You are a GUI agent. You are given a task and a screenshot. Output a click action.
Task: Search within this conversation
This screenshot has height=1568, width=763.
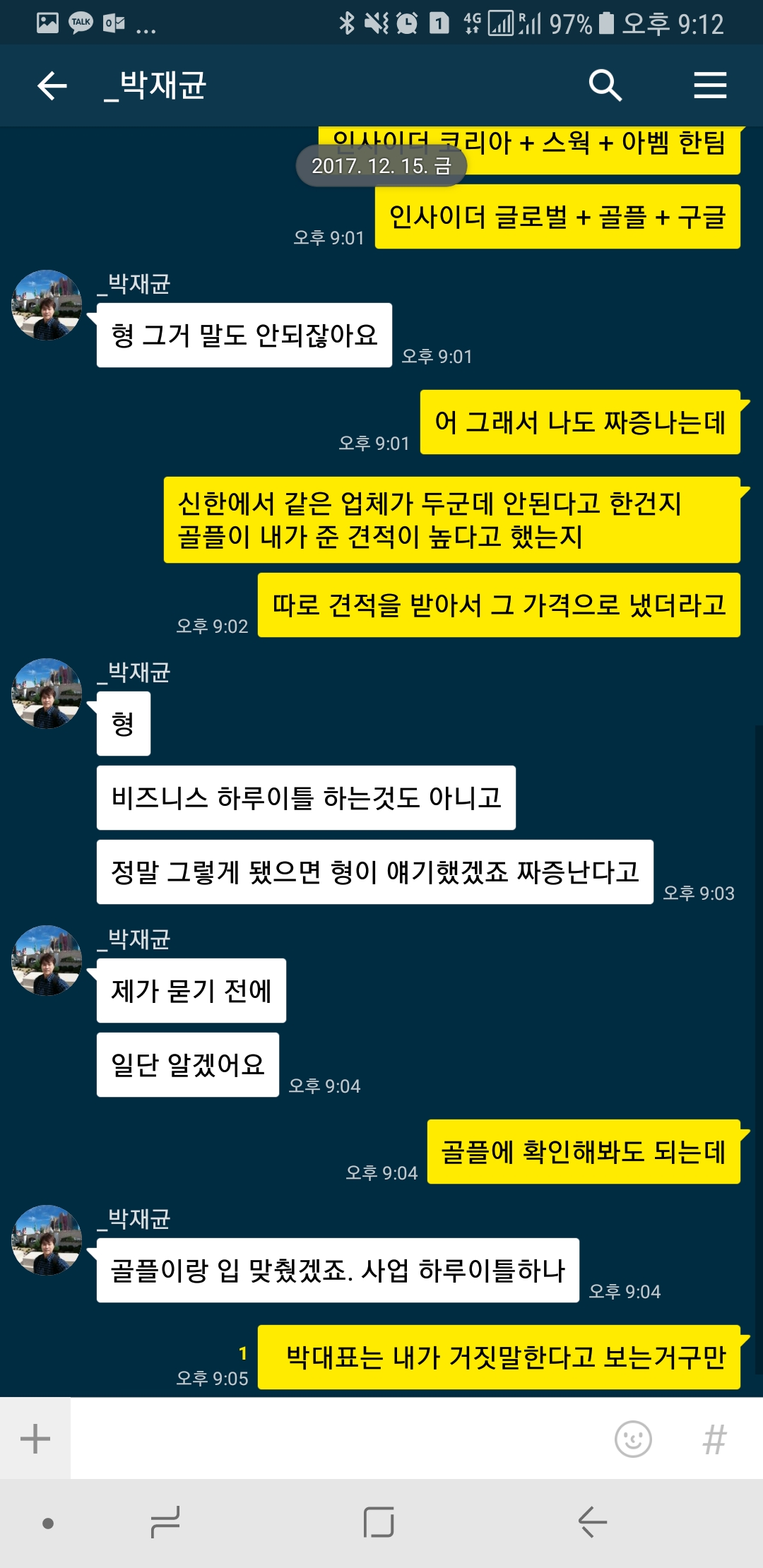point(605,86)
